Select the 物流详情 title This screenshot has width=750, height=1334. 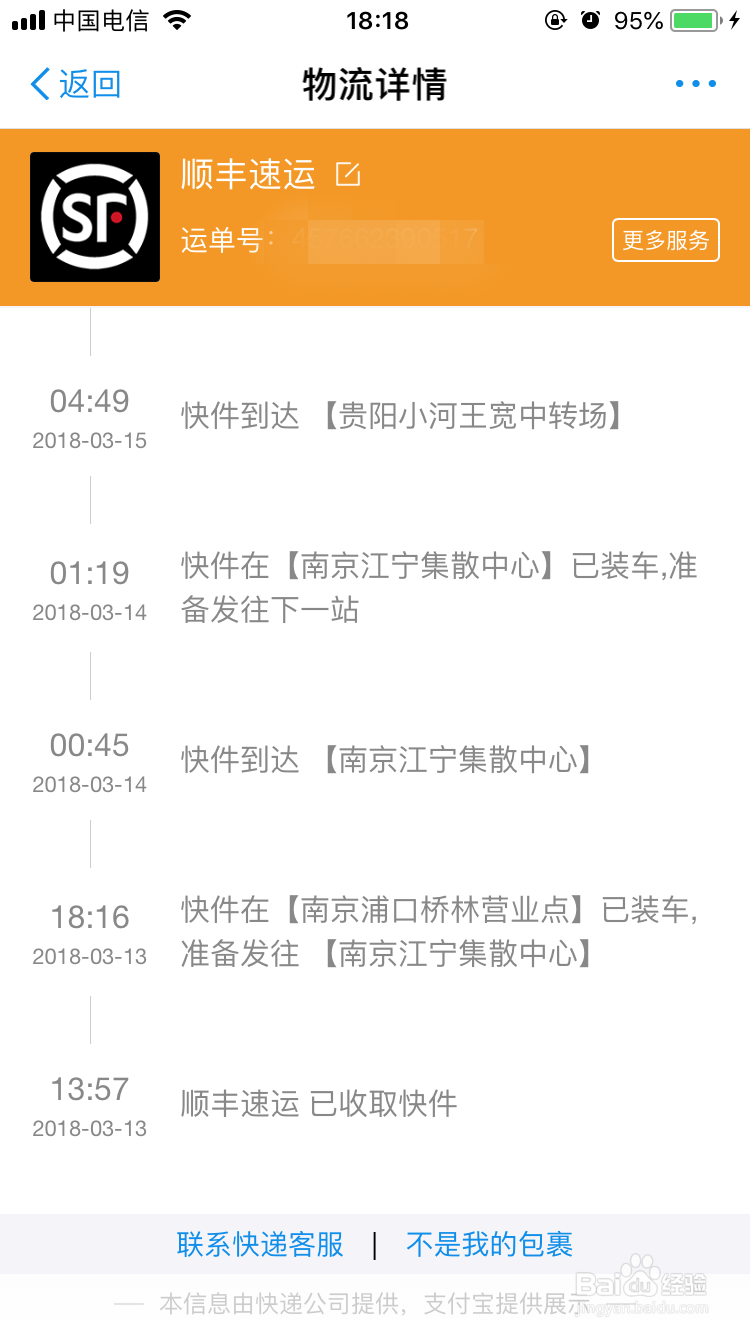click(x=374, y=85)
